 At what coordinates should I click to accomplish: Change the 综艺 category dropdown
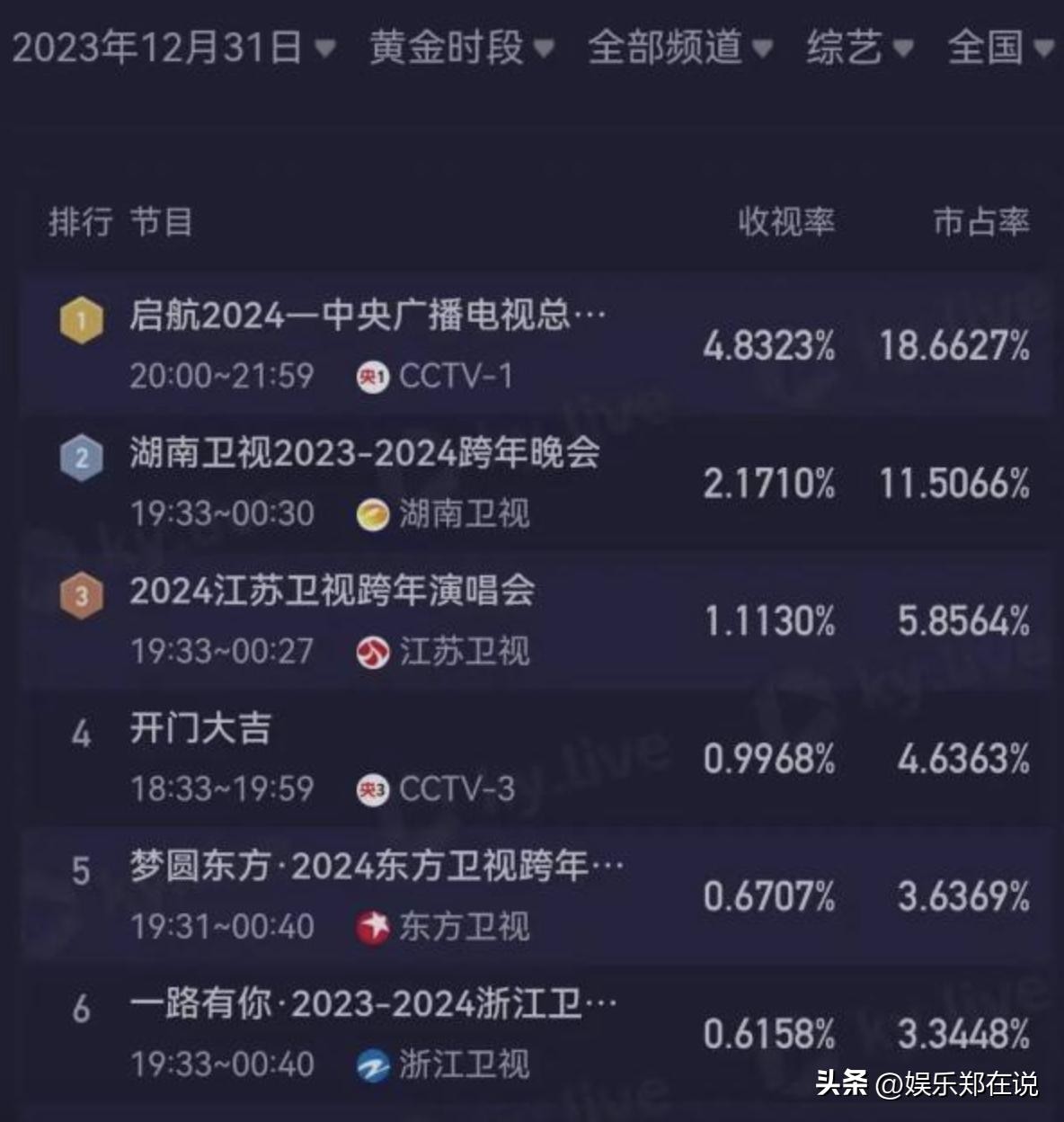(859, 47)
